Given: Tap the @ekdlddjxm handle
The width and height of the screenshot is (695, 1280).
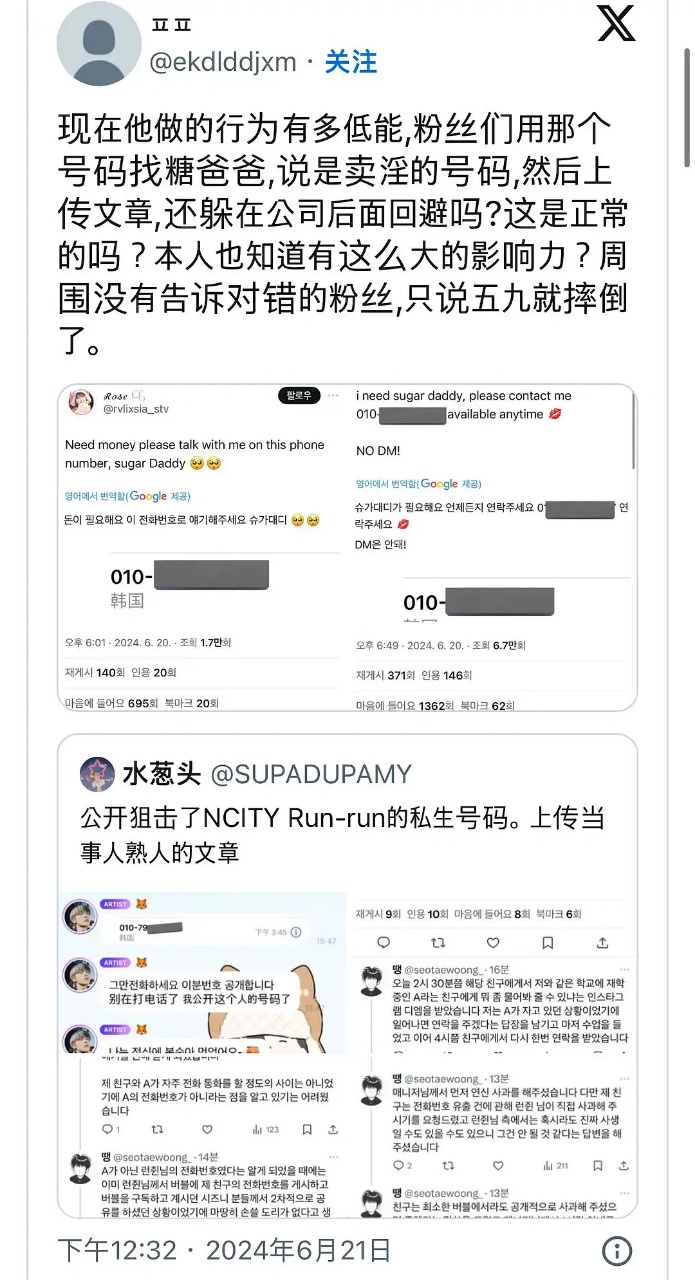Looking at the screenshot, I should 223,62.
